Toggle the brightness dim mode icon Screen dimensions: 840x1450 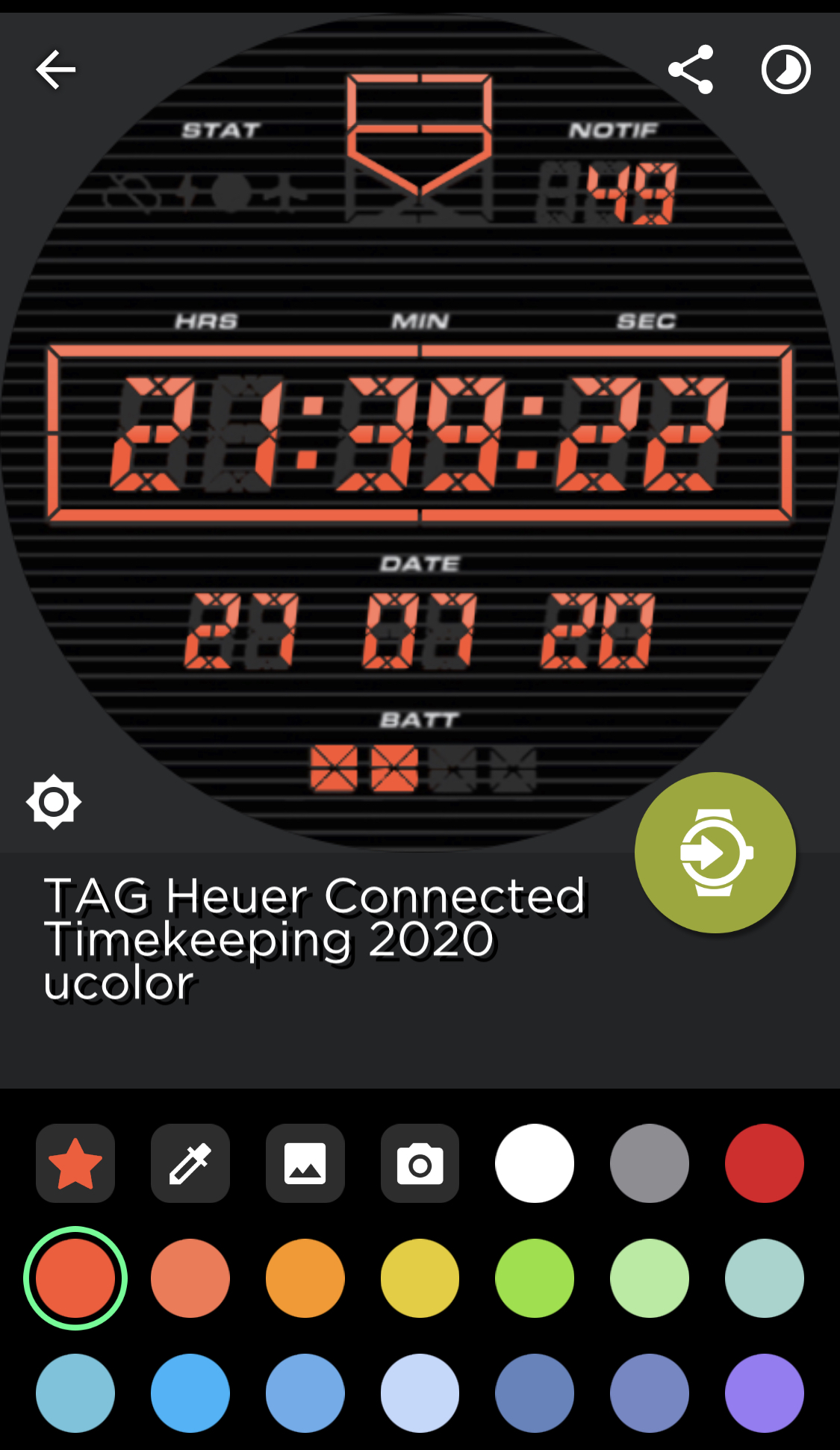pos(54,802)
